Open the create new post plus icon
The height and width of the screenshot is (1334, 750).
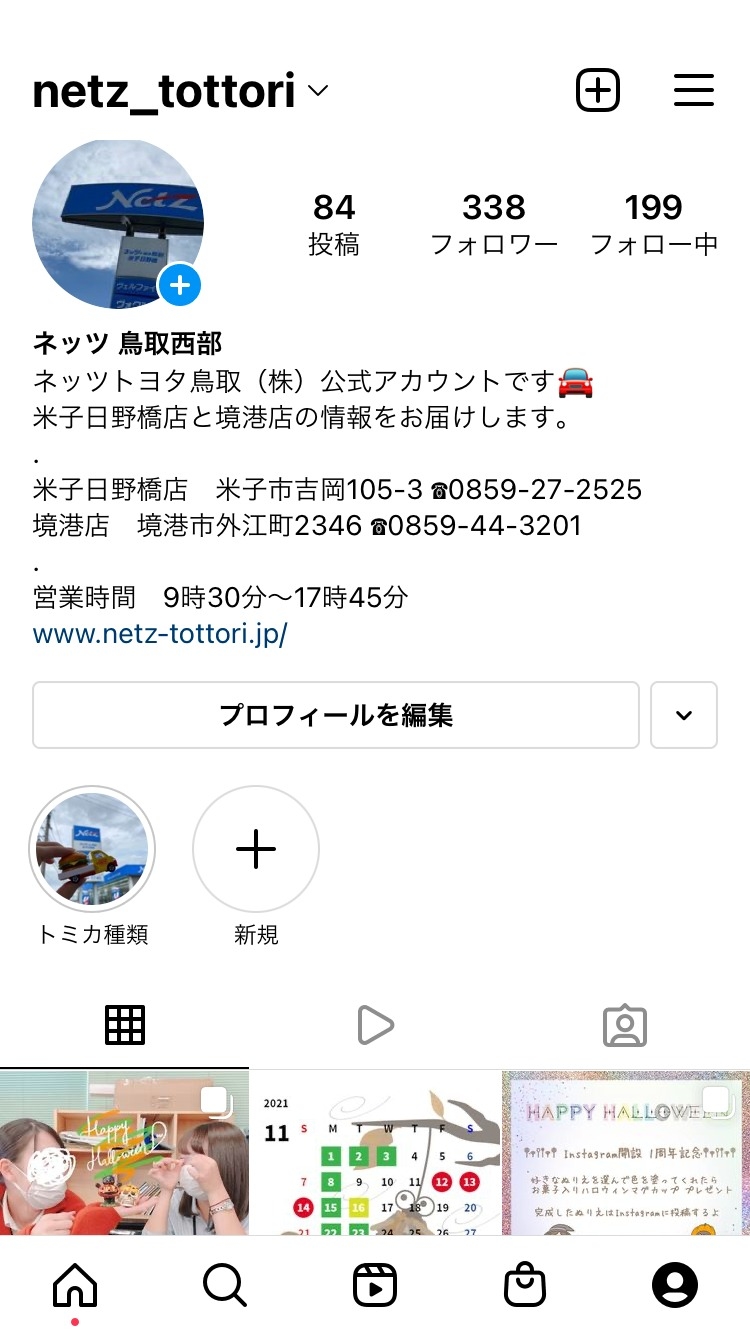[598, 91]
